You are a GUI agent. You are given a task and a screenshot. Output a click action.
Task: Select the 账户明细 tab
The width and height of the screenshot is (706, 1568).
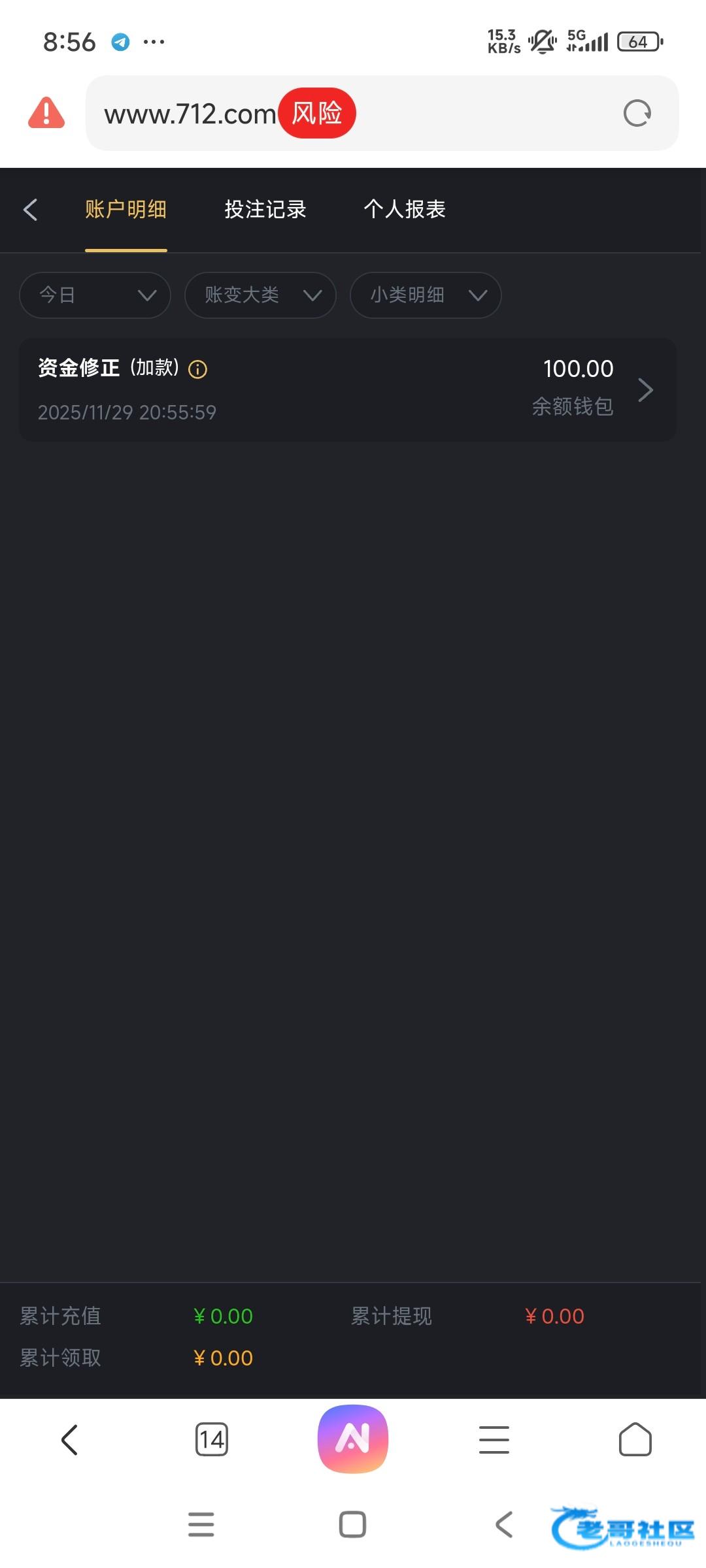point(126,209)
